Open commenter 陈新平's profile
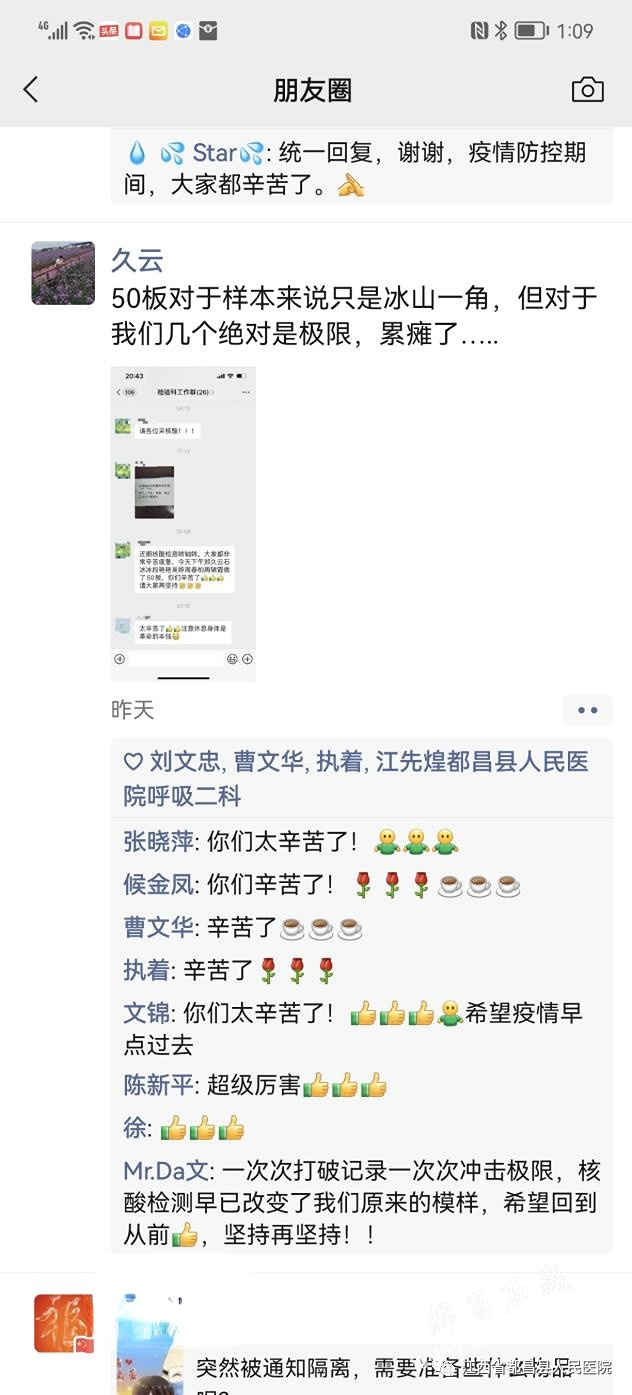The width and height of the screenshot is (632, 1395). (x=158, y=1085)
